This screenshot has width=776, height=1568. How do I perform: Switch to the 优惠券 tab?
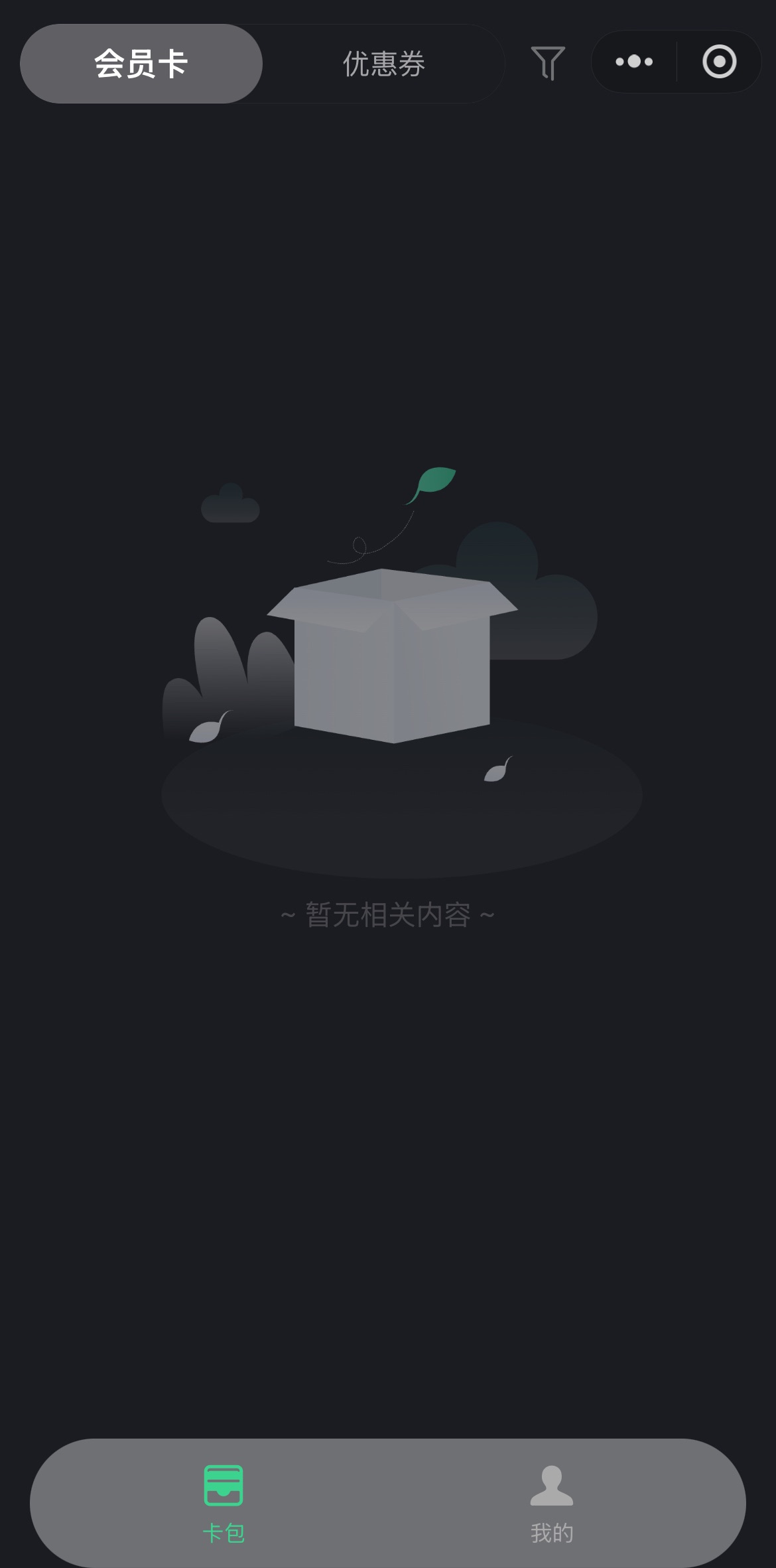tap(383, 64)
